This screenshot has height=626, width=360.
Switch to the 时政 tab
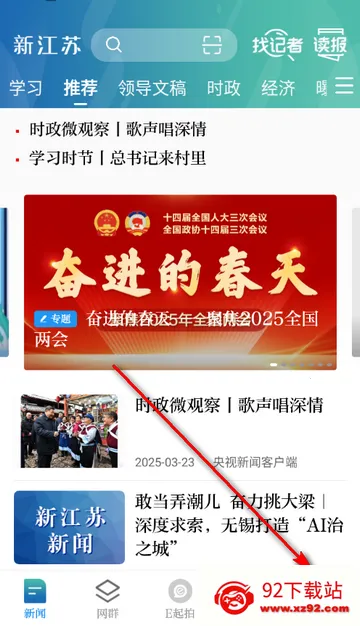pyautogui.click(x=224, y=88)
